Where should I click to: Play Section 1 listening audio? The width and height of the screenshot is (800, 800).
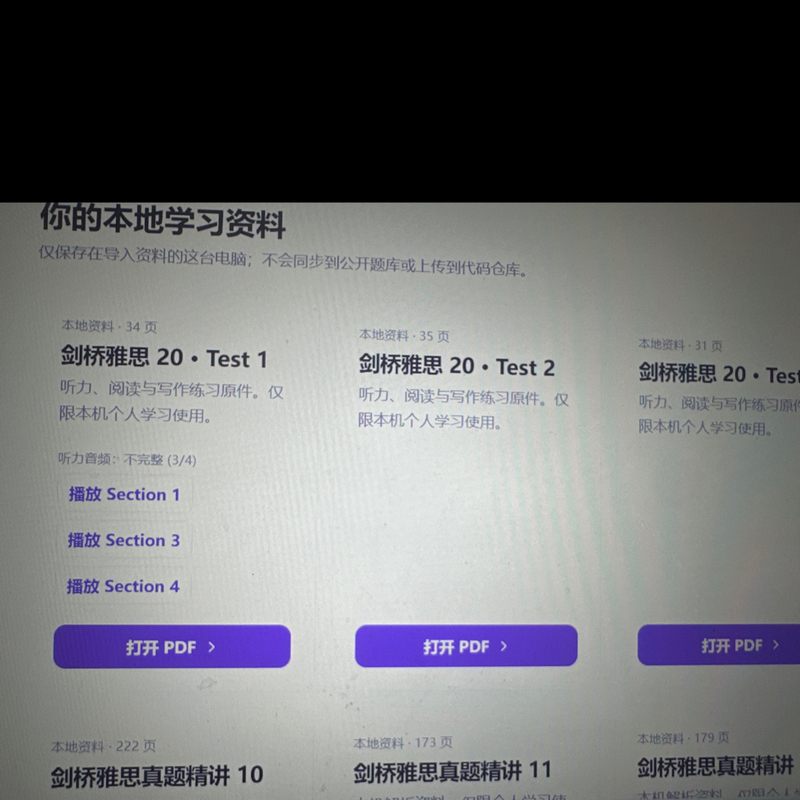(124, 494)
